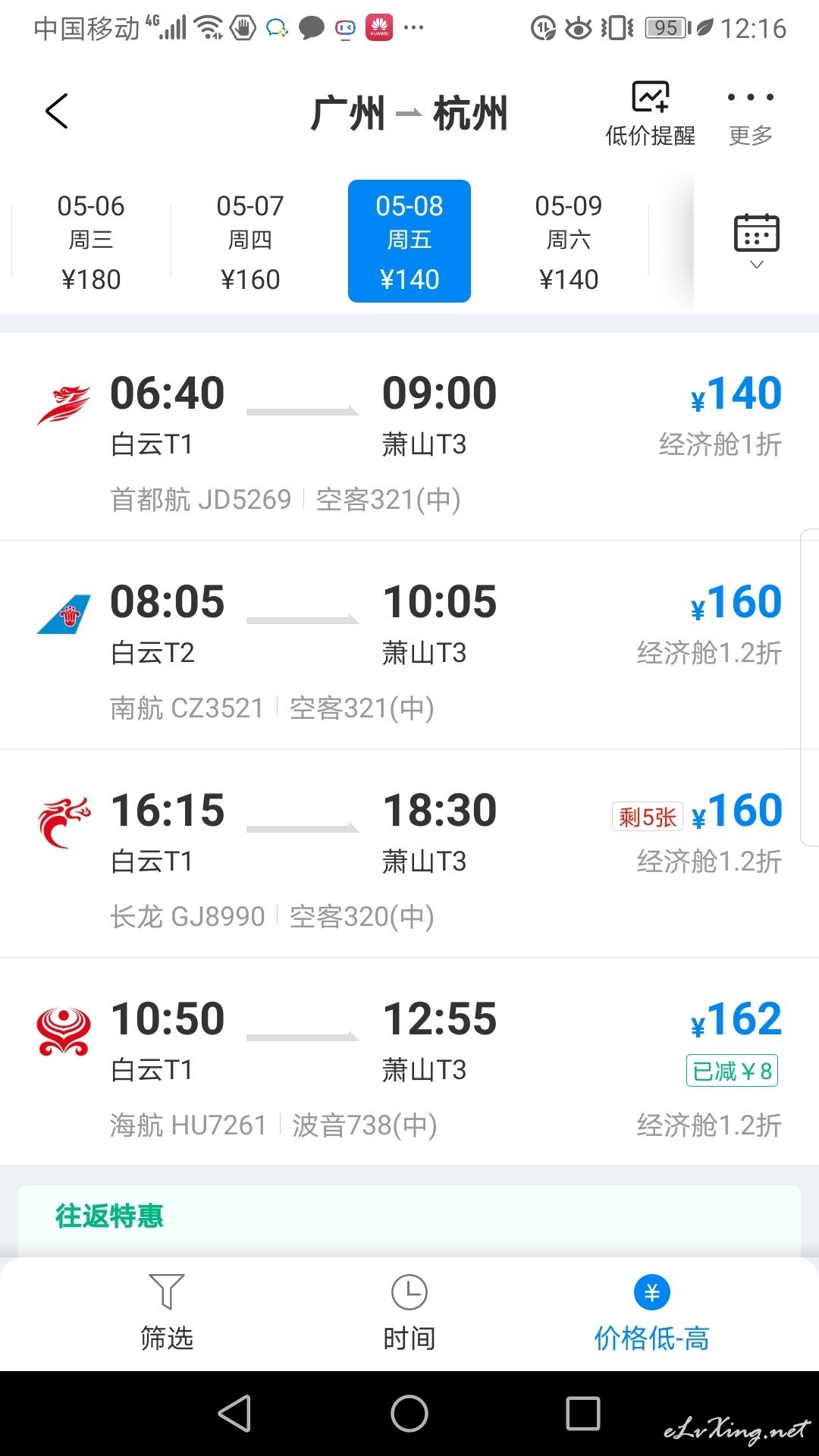Open the 更多 overflow menu

750,115
